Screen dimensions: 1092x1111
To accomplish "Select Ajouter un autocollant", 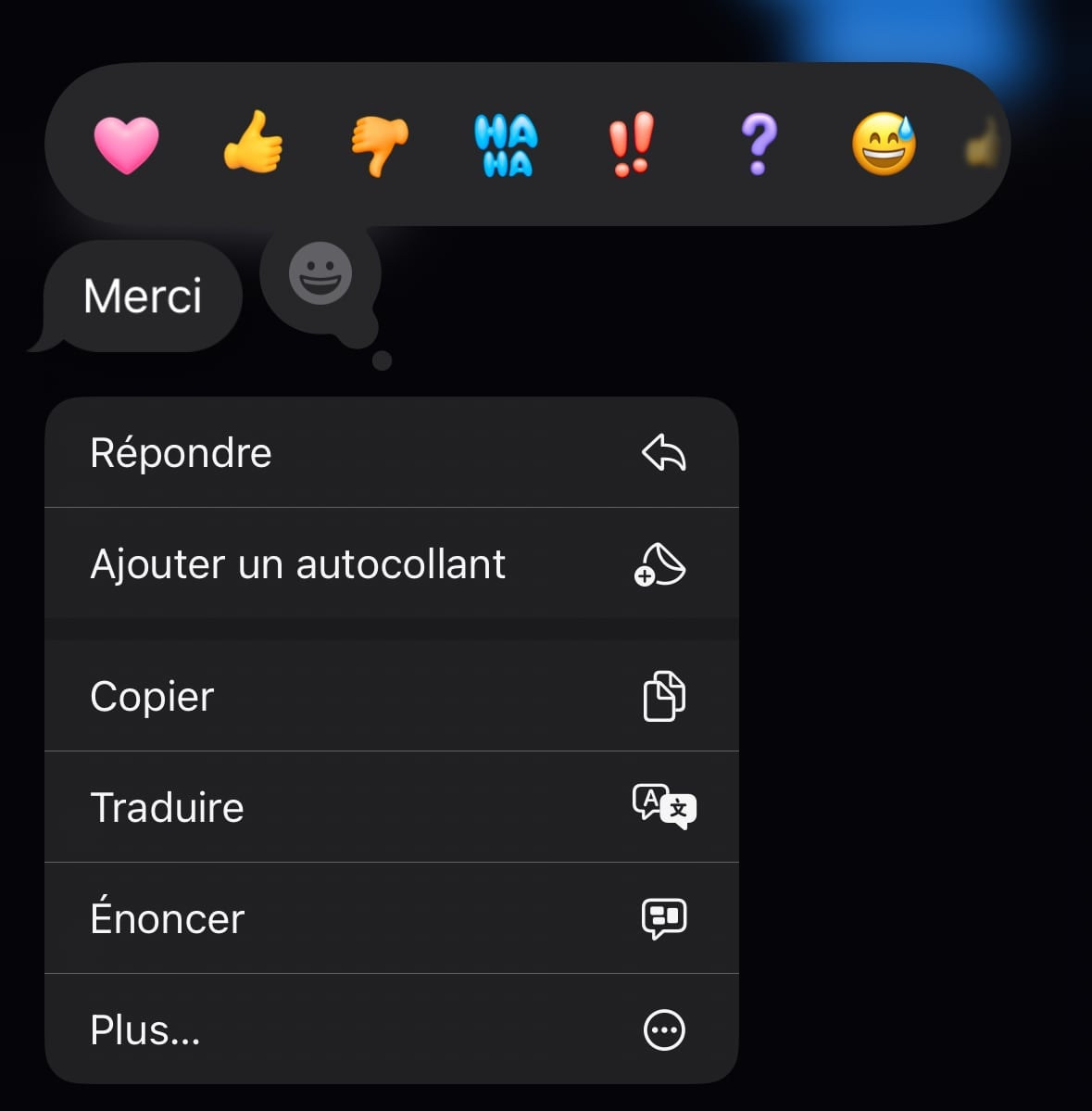I will [297, 565].
